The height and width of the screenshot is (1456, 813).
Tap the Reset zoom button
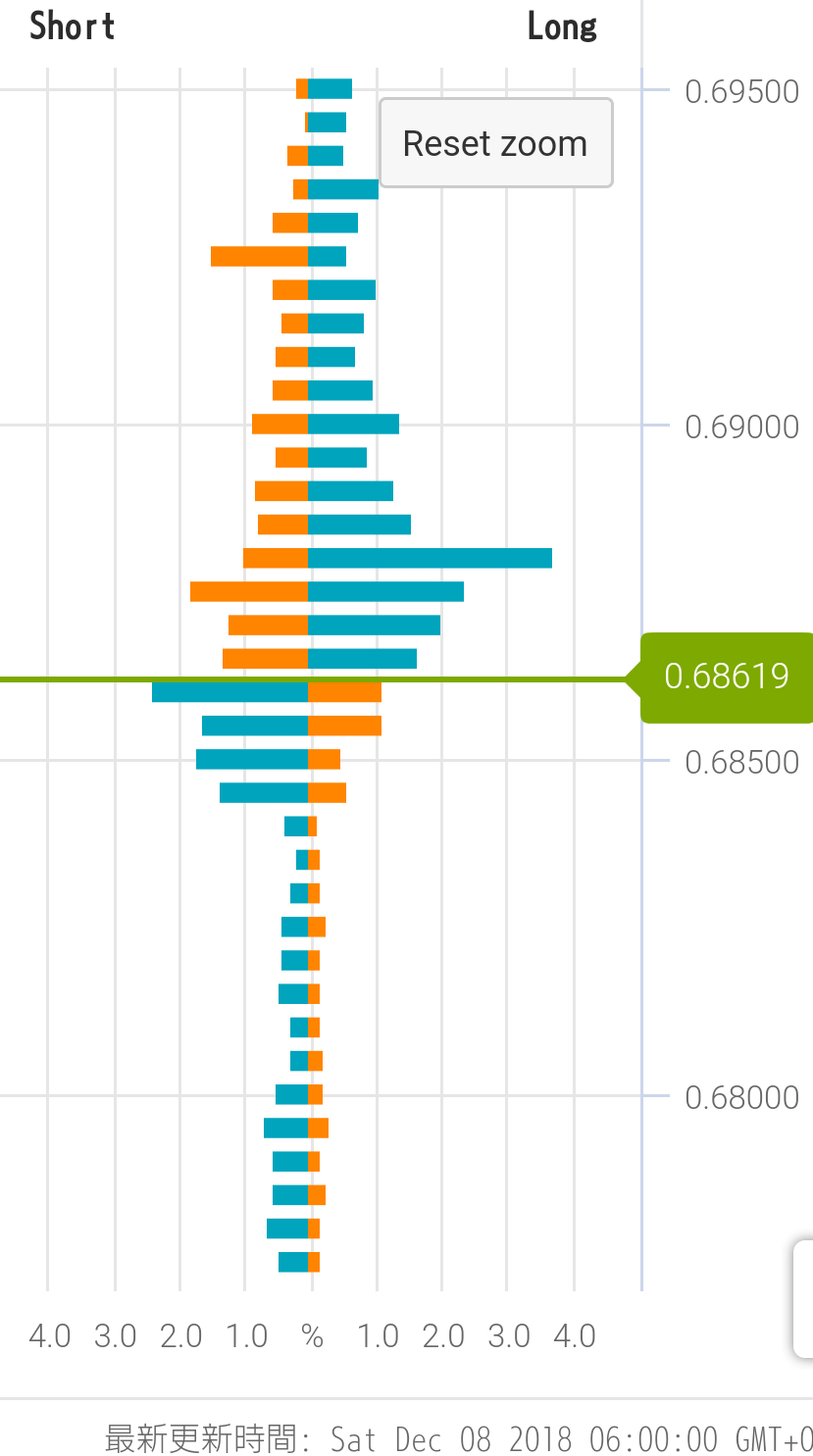(495, 143)
